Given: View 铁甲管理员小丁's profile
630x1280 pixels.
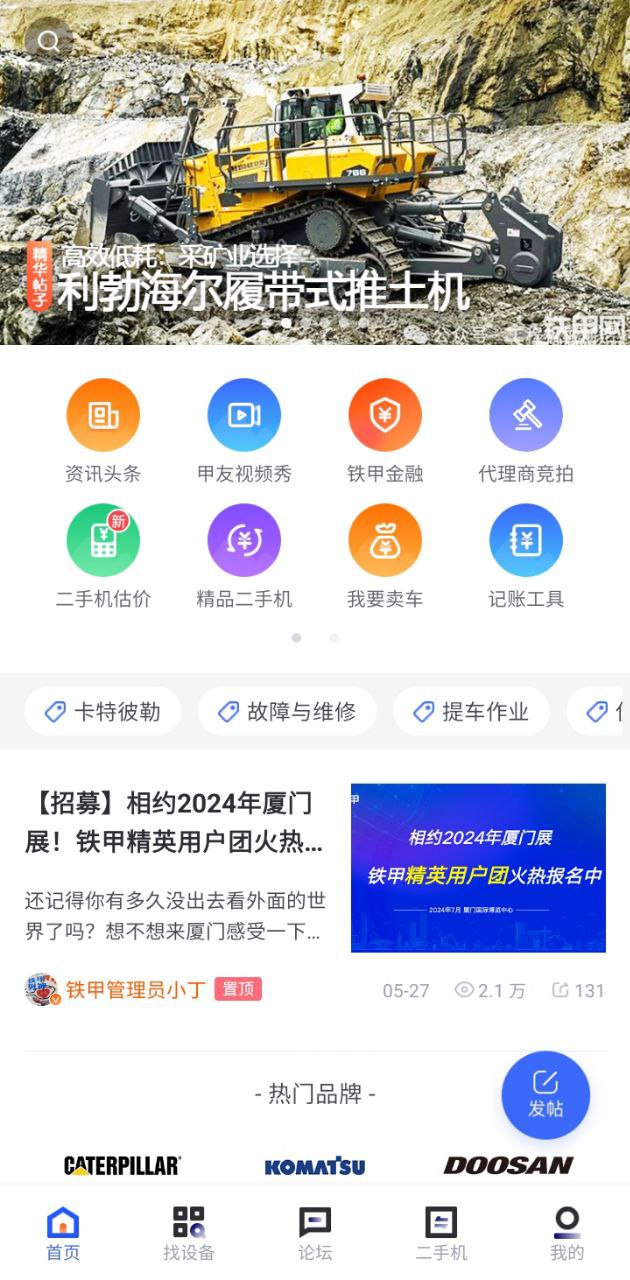Looking at the screenshot, I should [x=135, y=990].
